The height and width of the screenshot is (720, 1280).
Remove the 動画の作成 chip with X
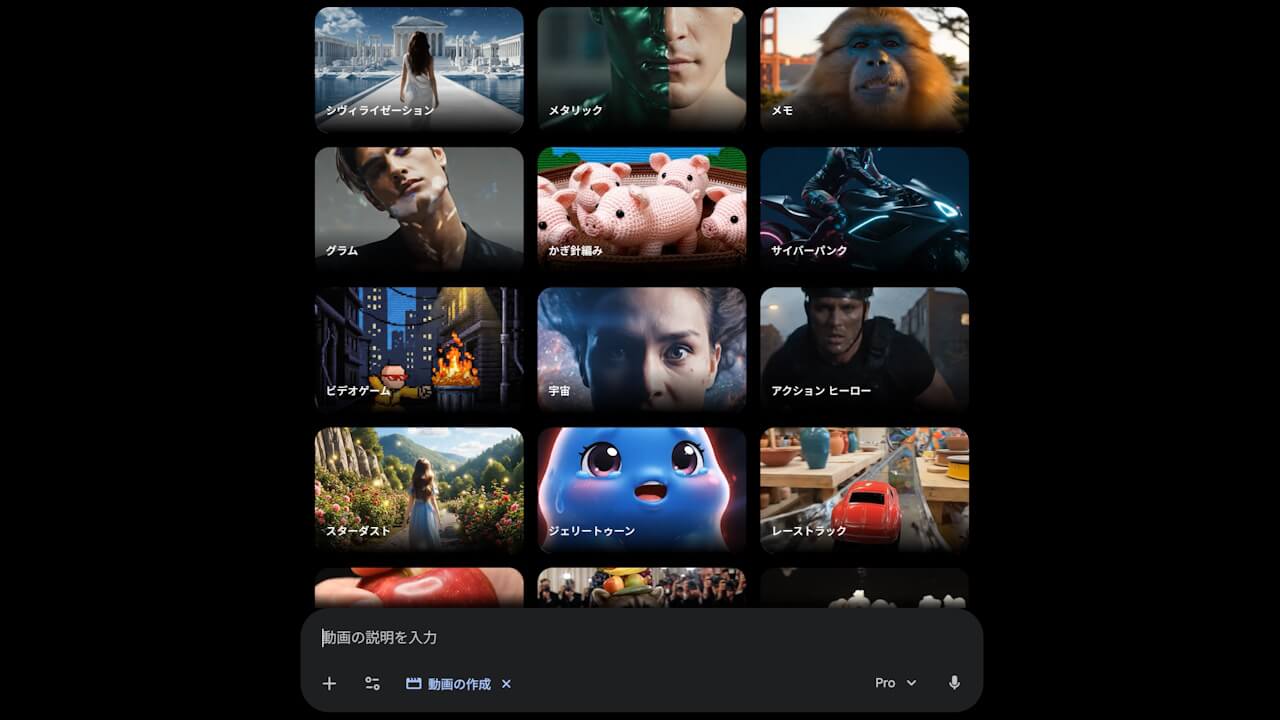point(506,684)
